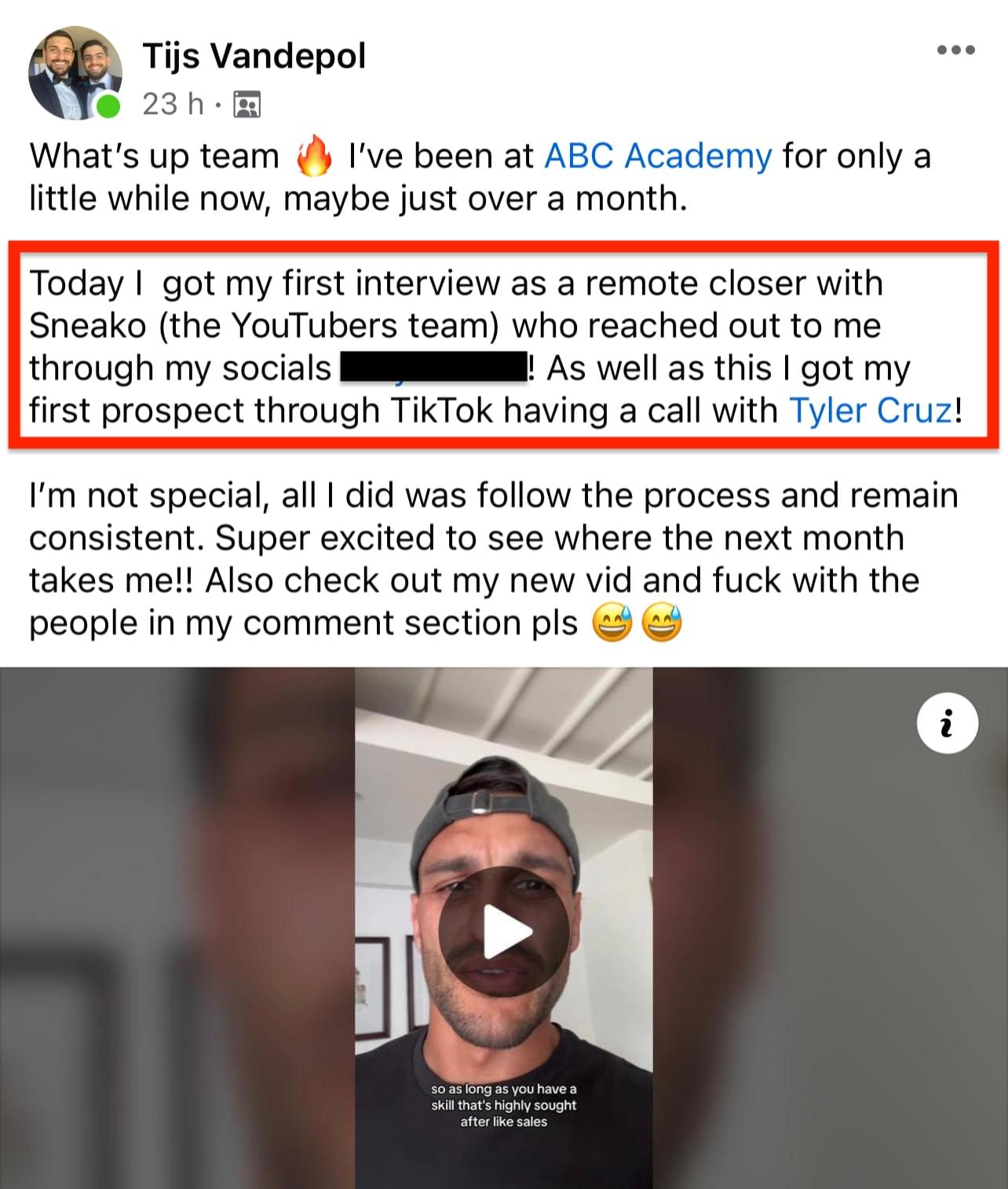
Task: Open the Tyler Cruz tagged profile
Action: coord(871,411)
